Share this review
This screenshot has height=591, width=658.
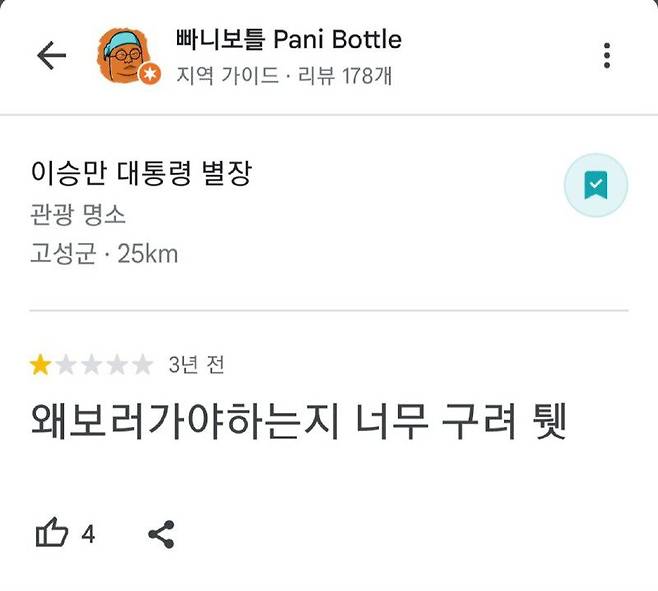(161, 535)
